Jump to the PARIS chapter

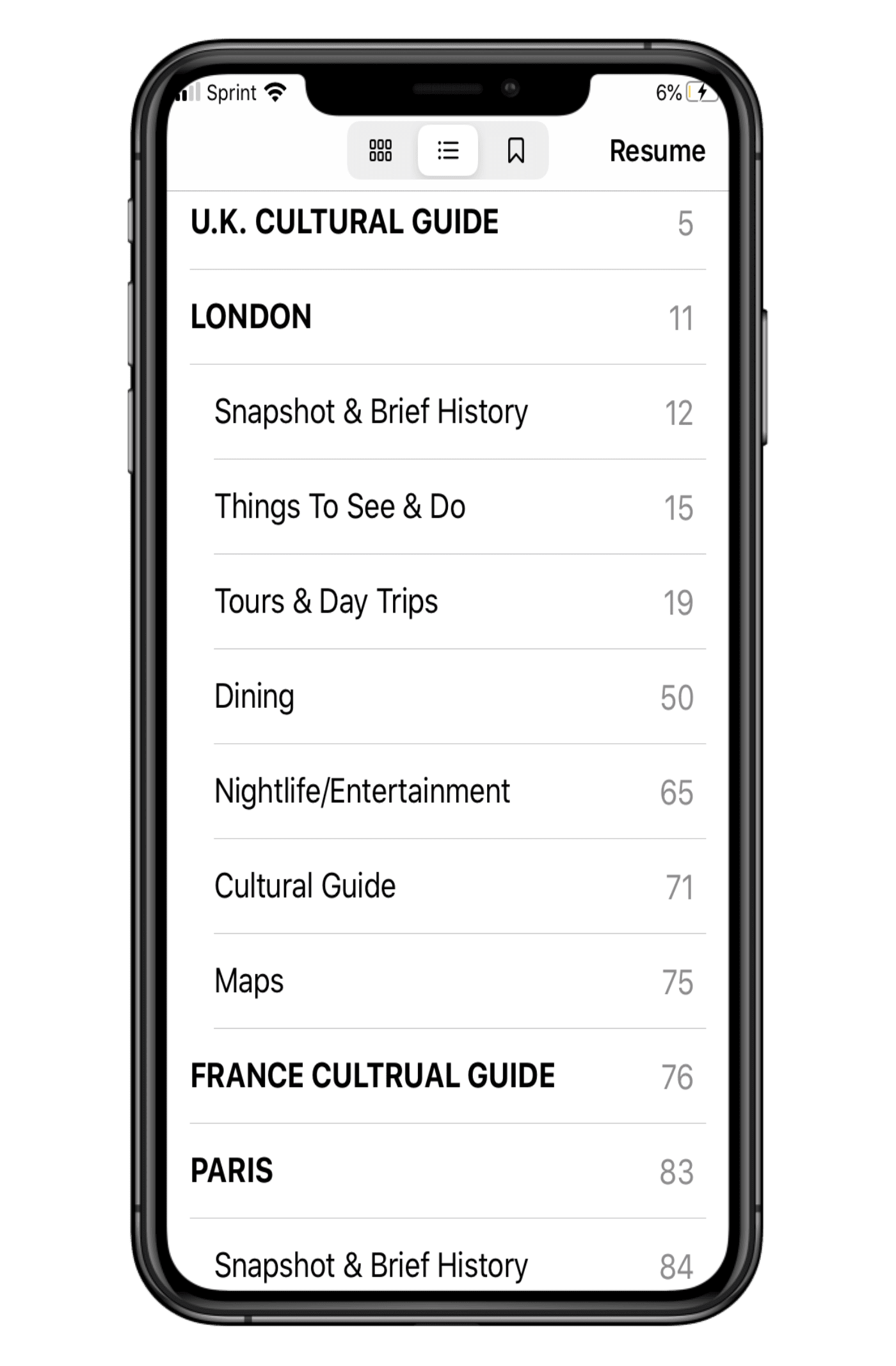point(232,1171)
